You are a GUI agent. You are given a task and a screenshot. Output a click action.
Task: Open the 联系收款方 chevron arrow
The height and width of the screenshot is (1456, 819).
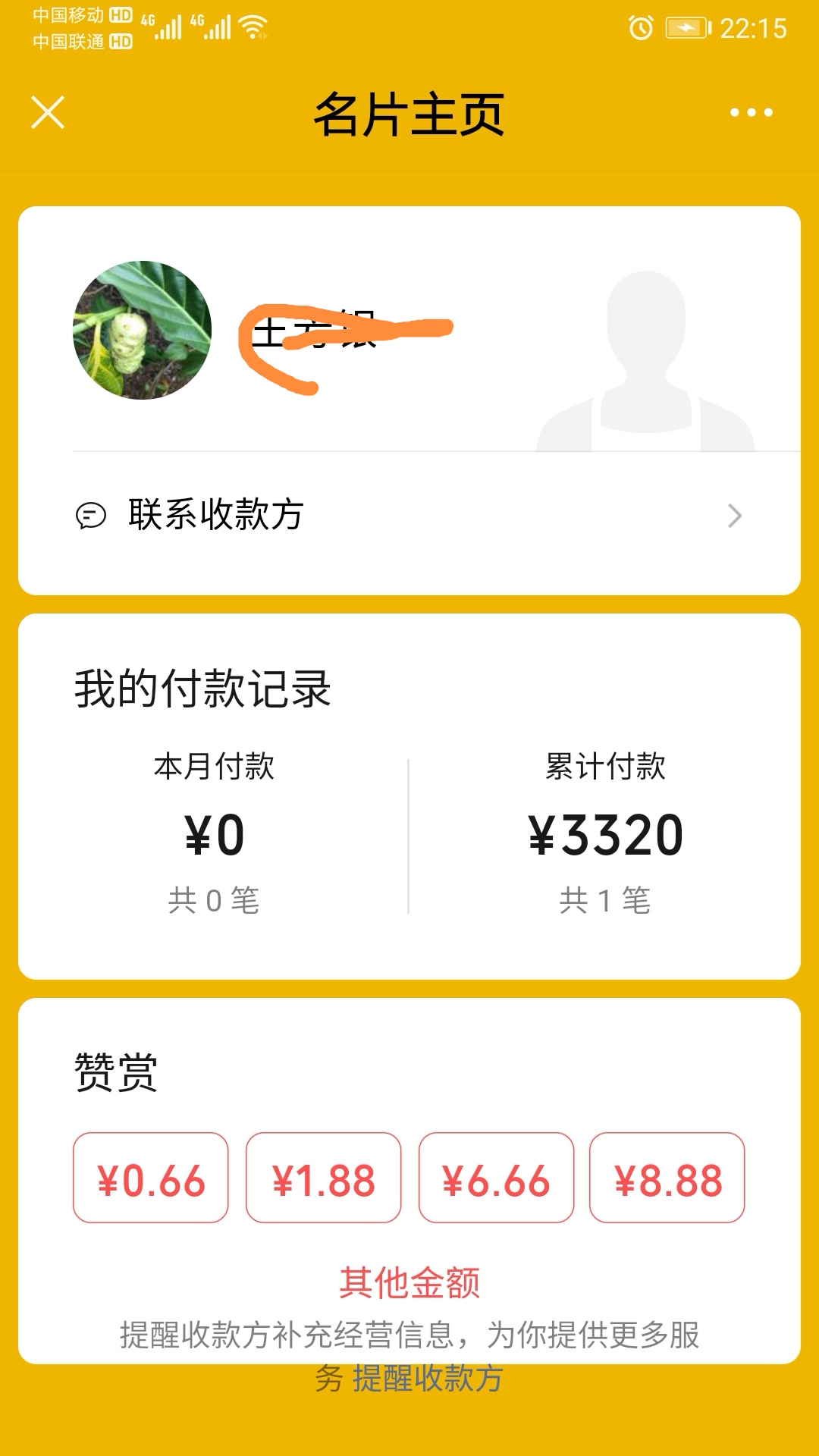[x=733, y=516]
